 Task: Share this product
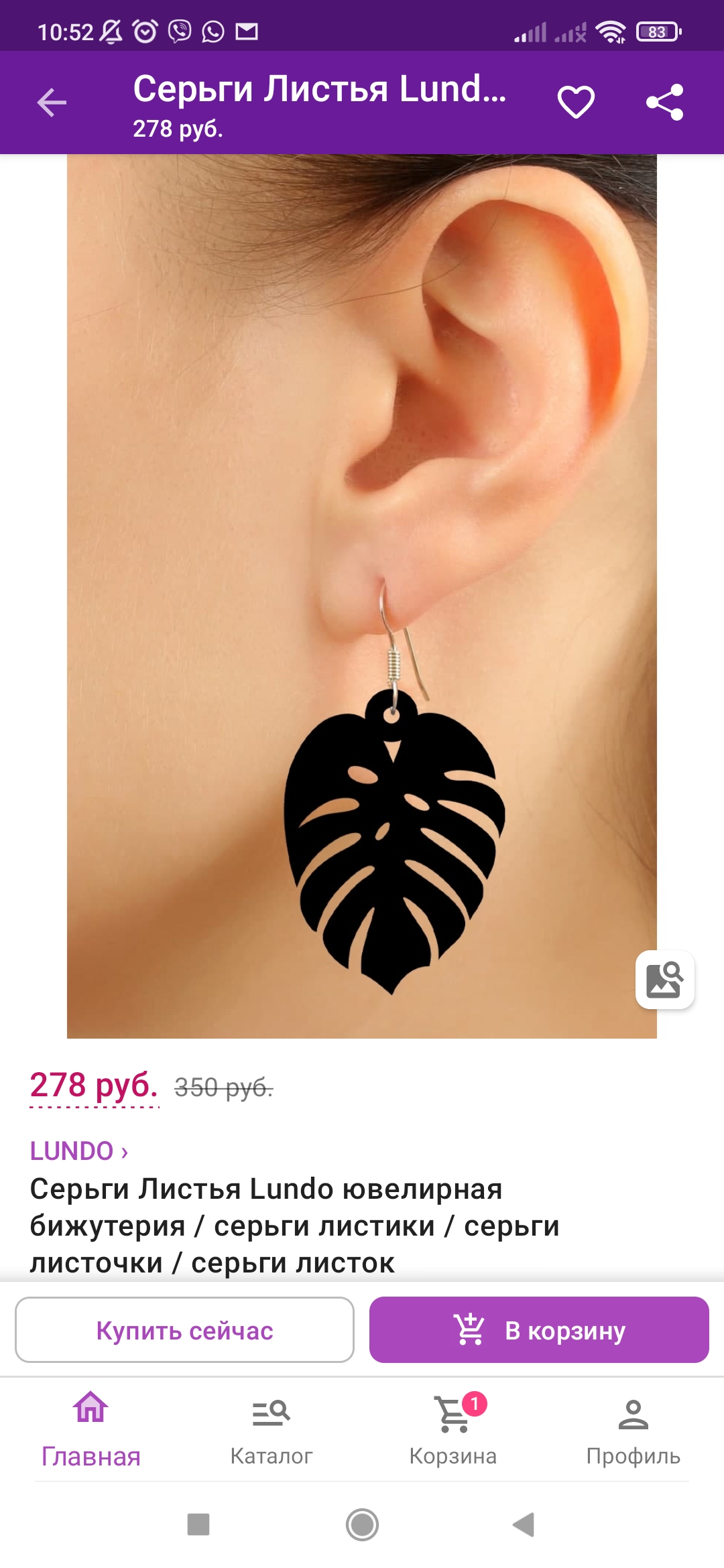[664, 103]
